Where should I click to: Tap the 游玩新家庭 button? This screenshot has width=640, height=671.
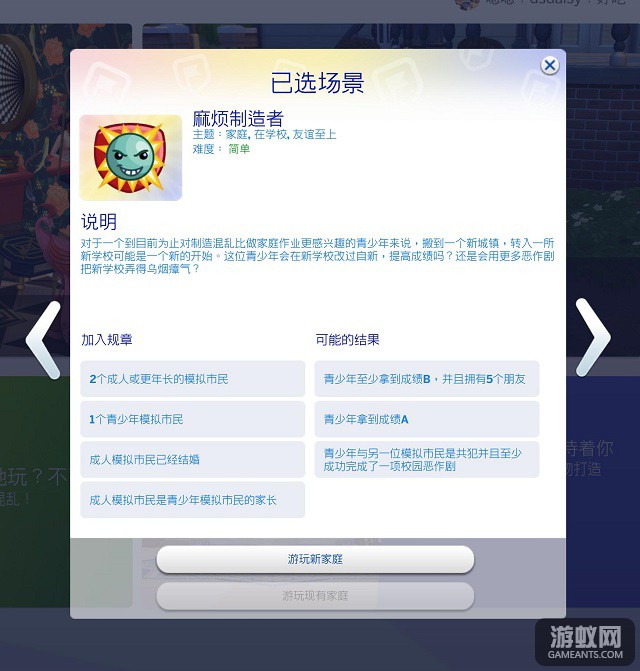pos(315,559)
